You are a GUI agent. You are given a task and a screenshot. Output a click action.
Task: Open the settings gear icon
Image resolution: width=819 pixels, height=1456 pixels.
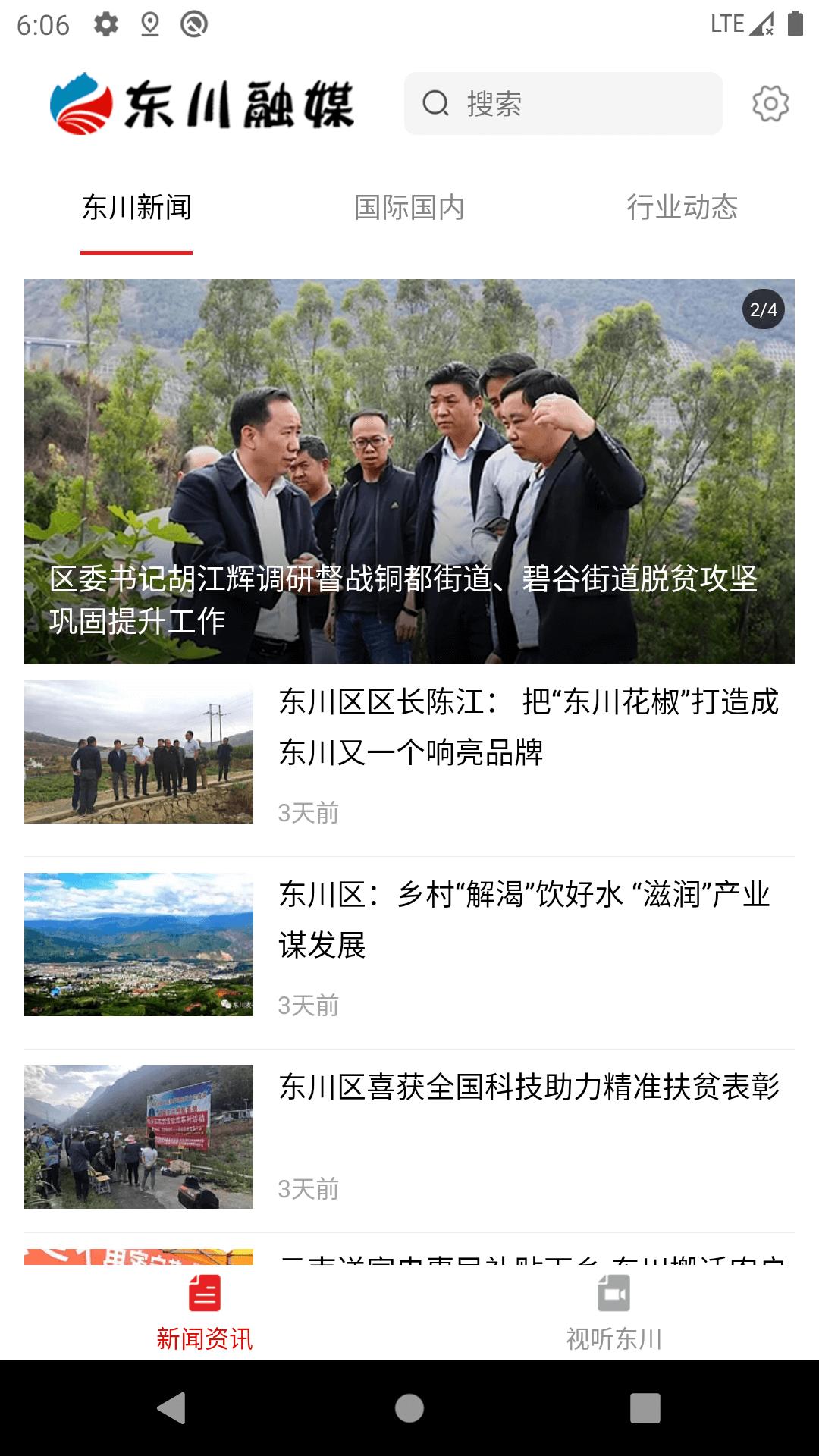point(770,103)
